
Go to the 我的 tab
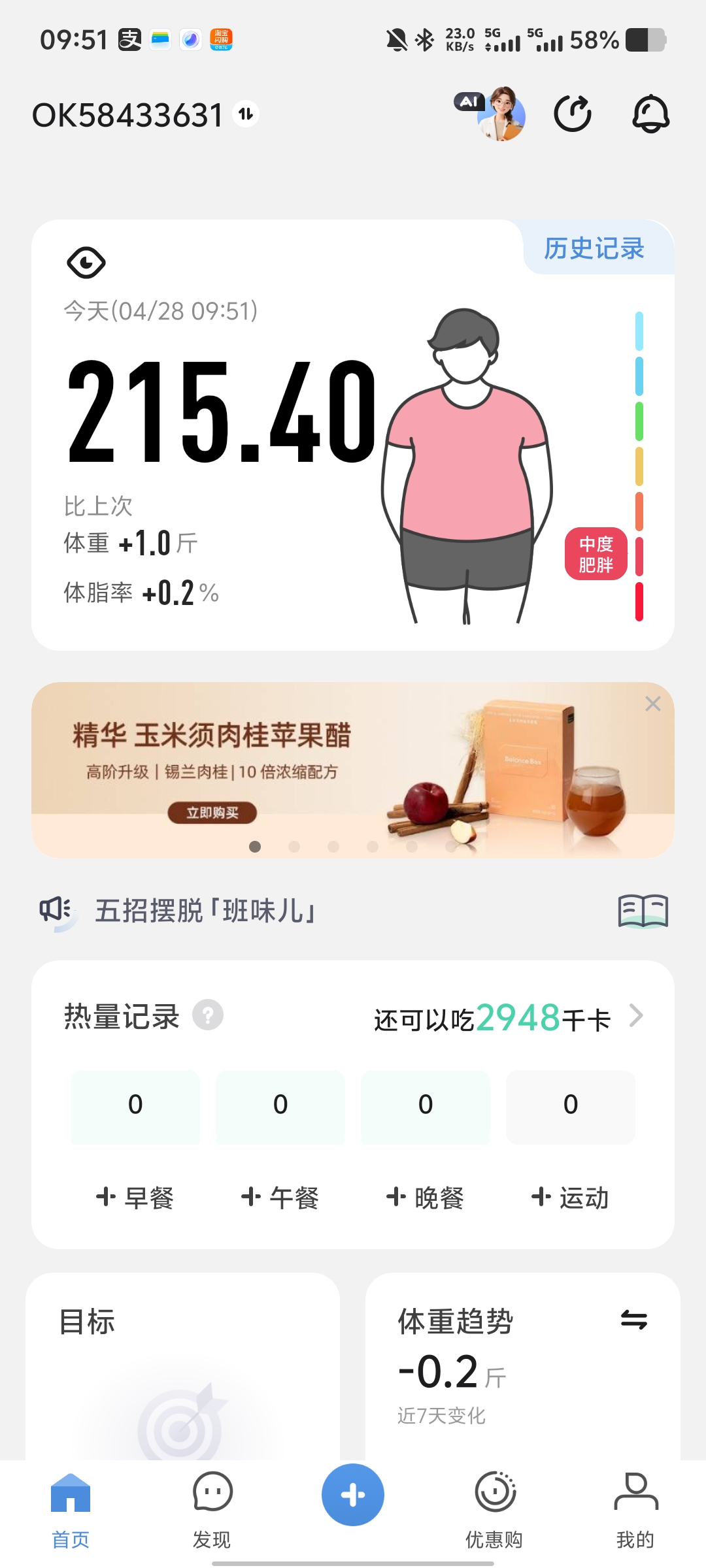pyautogui.click(x=635, y=1508)
